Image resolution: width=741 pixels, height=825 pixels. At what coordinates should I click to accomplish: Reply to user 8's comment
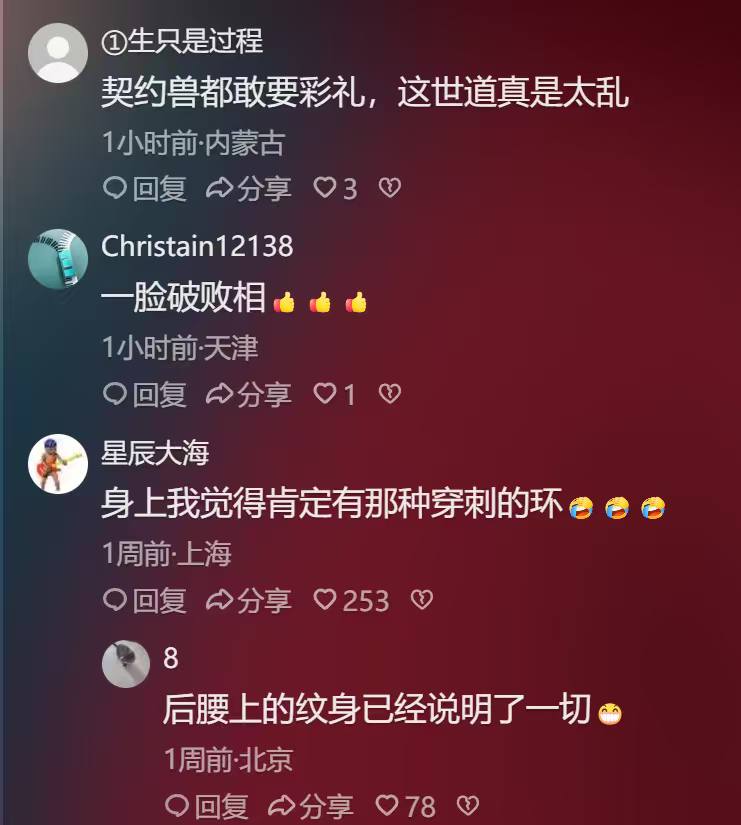point(207,806)
